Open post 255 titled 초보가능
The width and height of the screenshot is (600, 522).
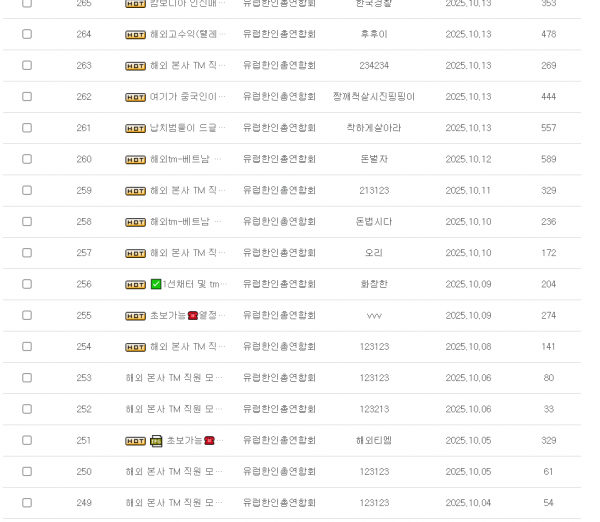[187, 315]
